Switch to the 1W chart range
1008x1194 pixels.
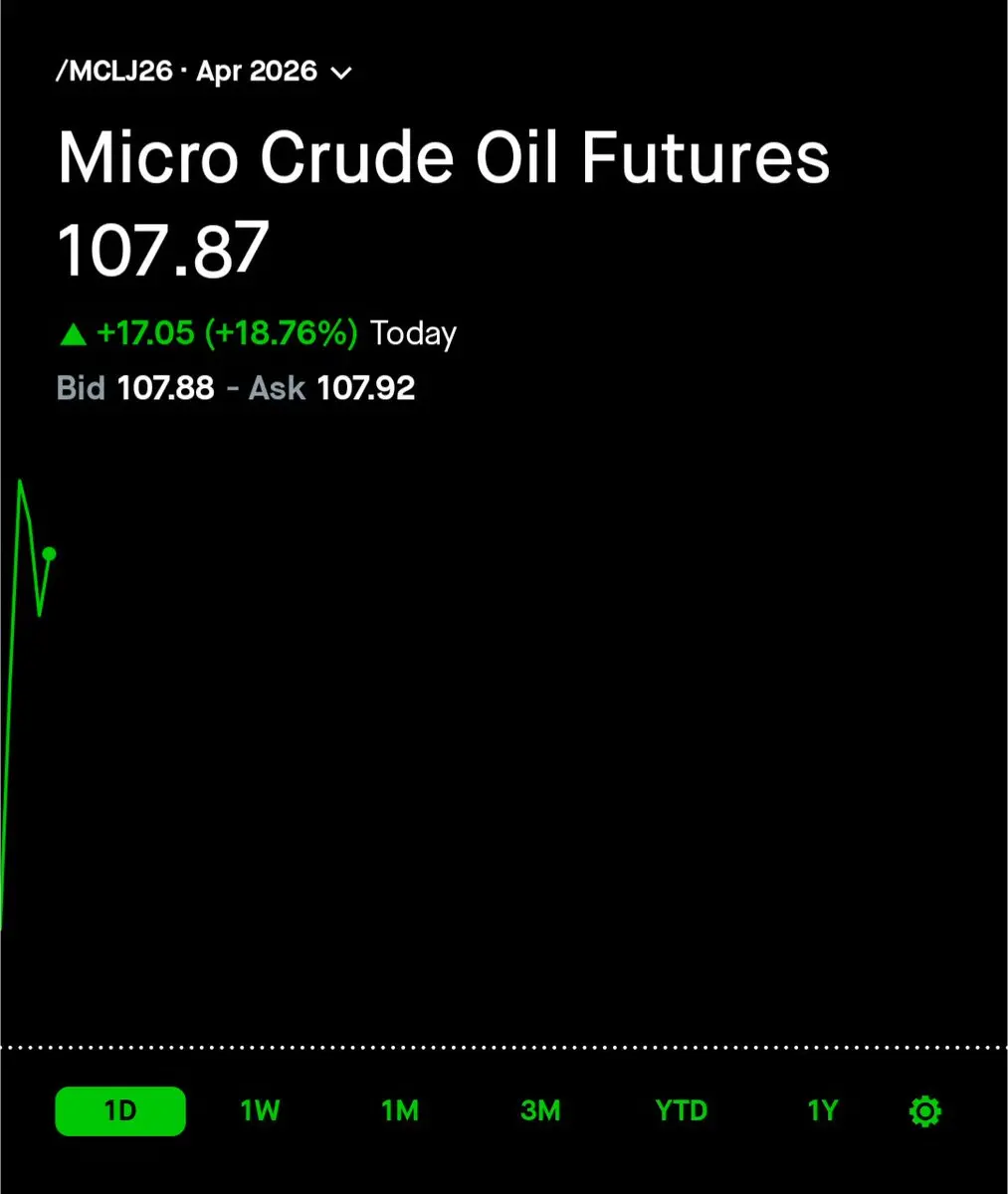click(260, 1110)
